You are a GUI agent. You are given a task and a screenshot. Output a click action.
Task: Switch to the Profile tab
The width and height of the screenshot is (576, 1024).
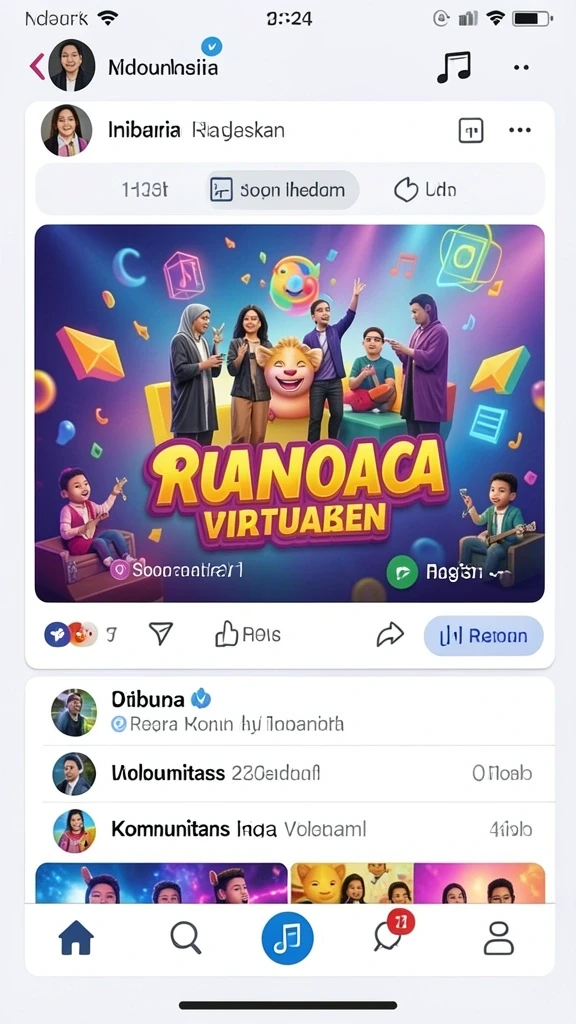(x=498, y=938)
